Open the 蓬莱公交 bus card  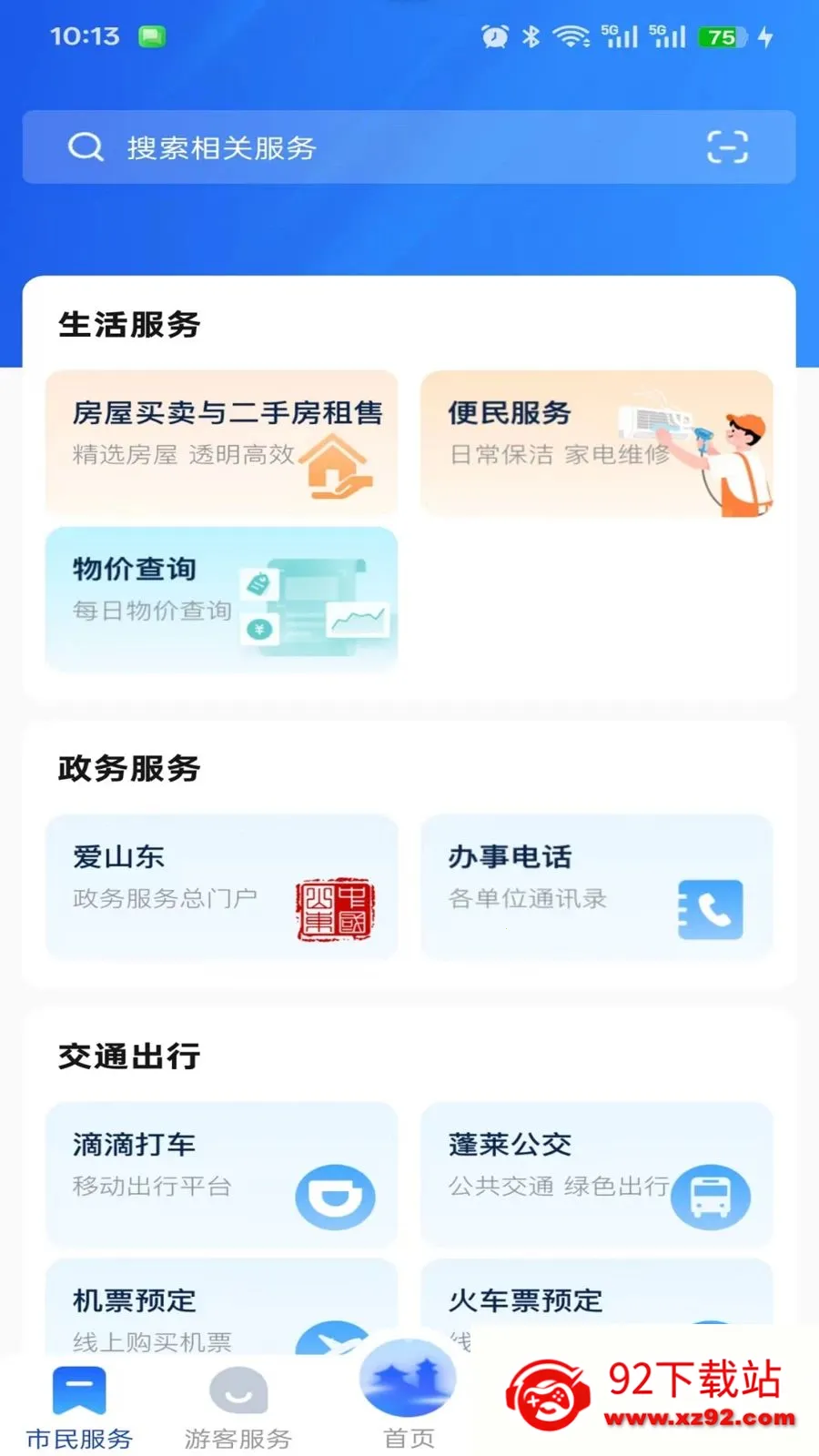[596, 1174]
